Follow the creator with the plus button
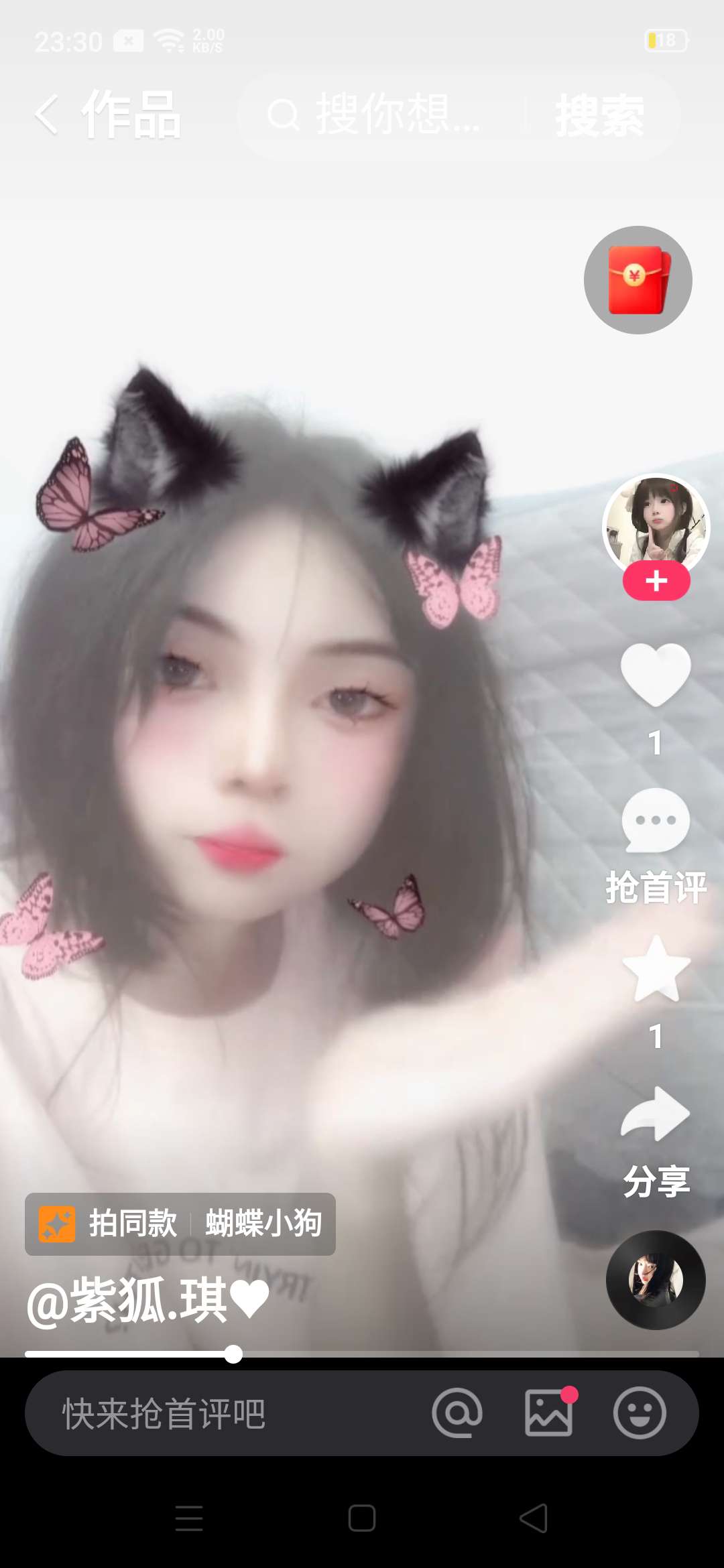Viewport: 724px width, 1568px height. click(x=656, y=581)
